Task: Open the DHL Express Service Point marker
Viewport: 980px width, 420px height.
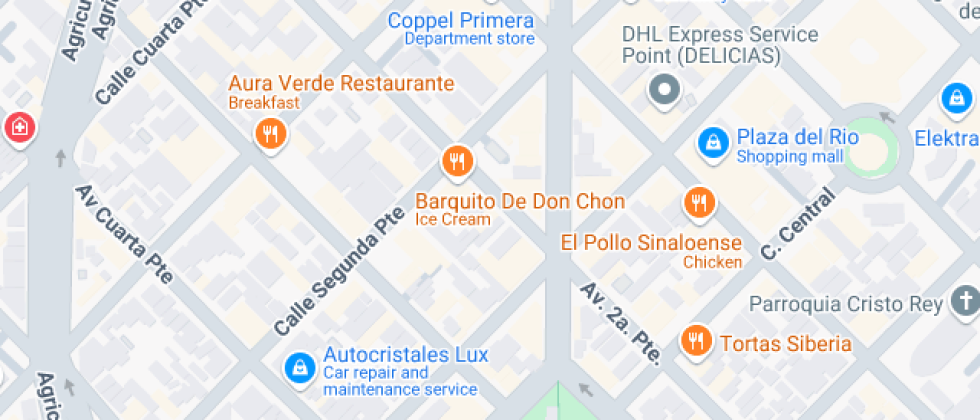Action: [x=664, y=91]
